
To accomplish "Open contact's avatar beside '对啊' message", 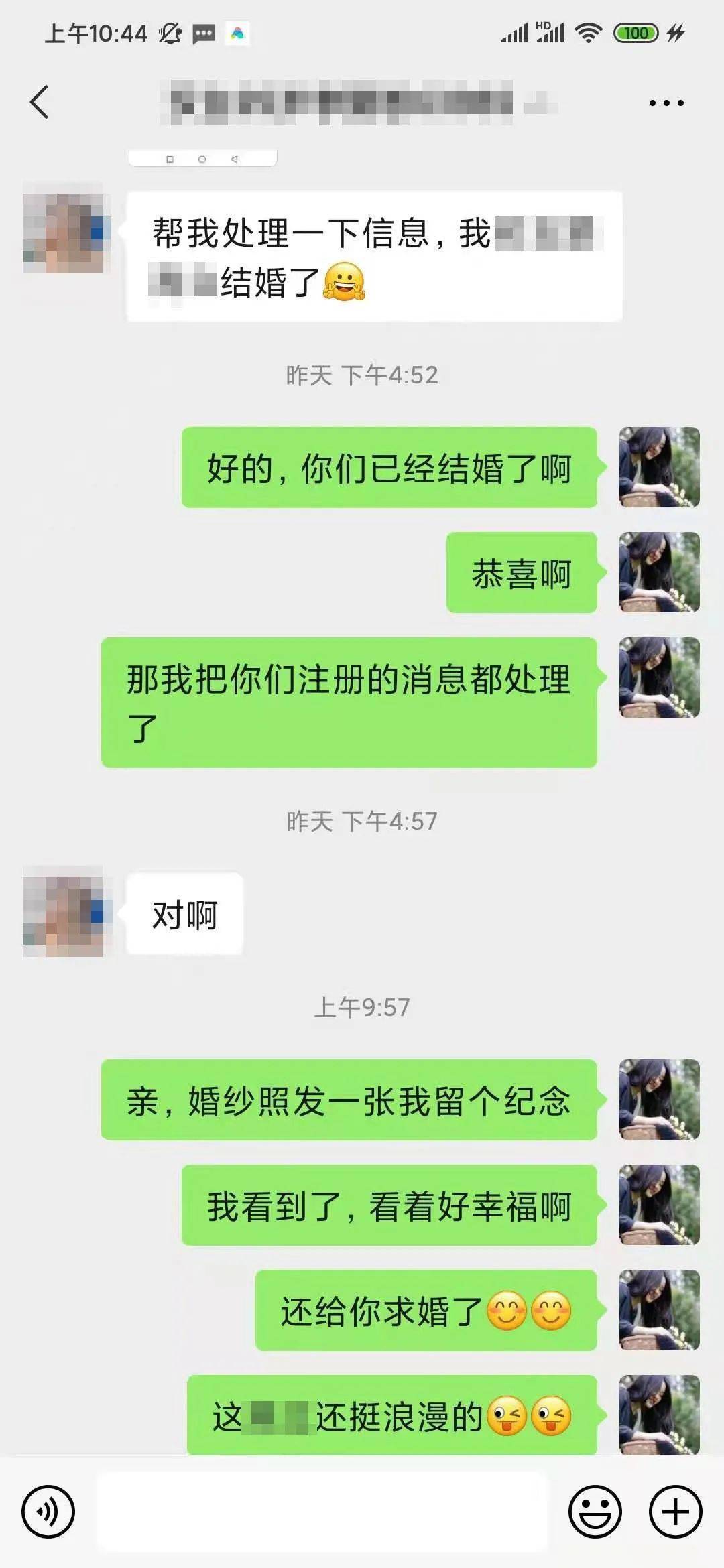I will click(63, 912).
